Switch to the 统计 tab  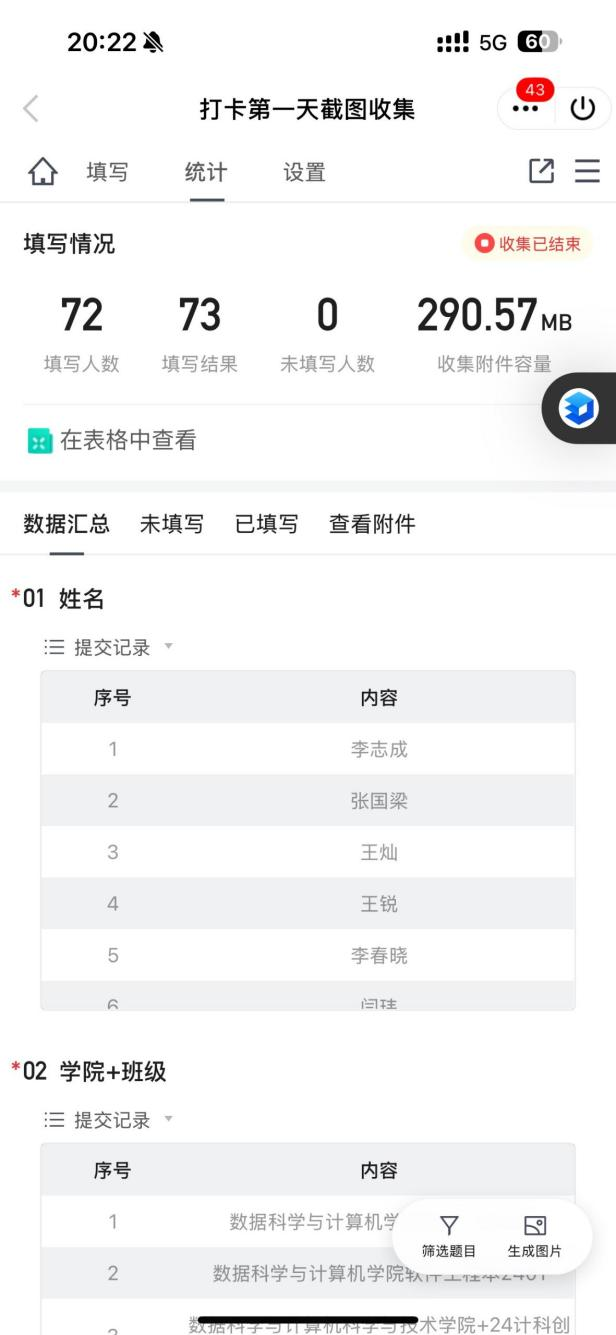pyautogui.click(x=206, y=172)
